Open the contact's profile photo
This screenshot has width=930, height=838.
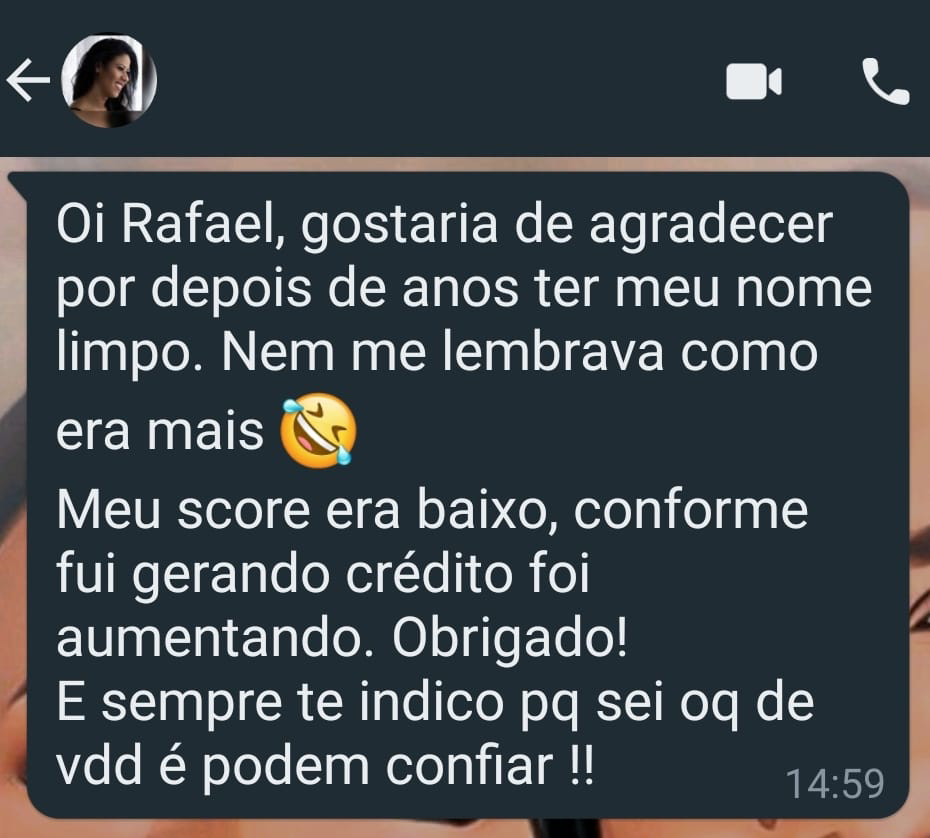tap(109, 81)
